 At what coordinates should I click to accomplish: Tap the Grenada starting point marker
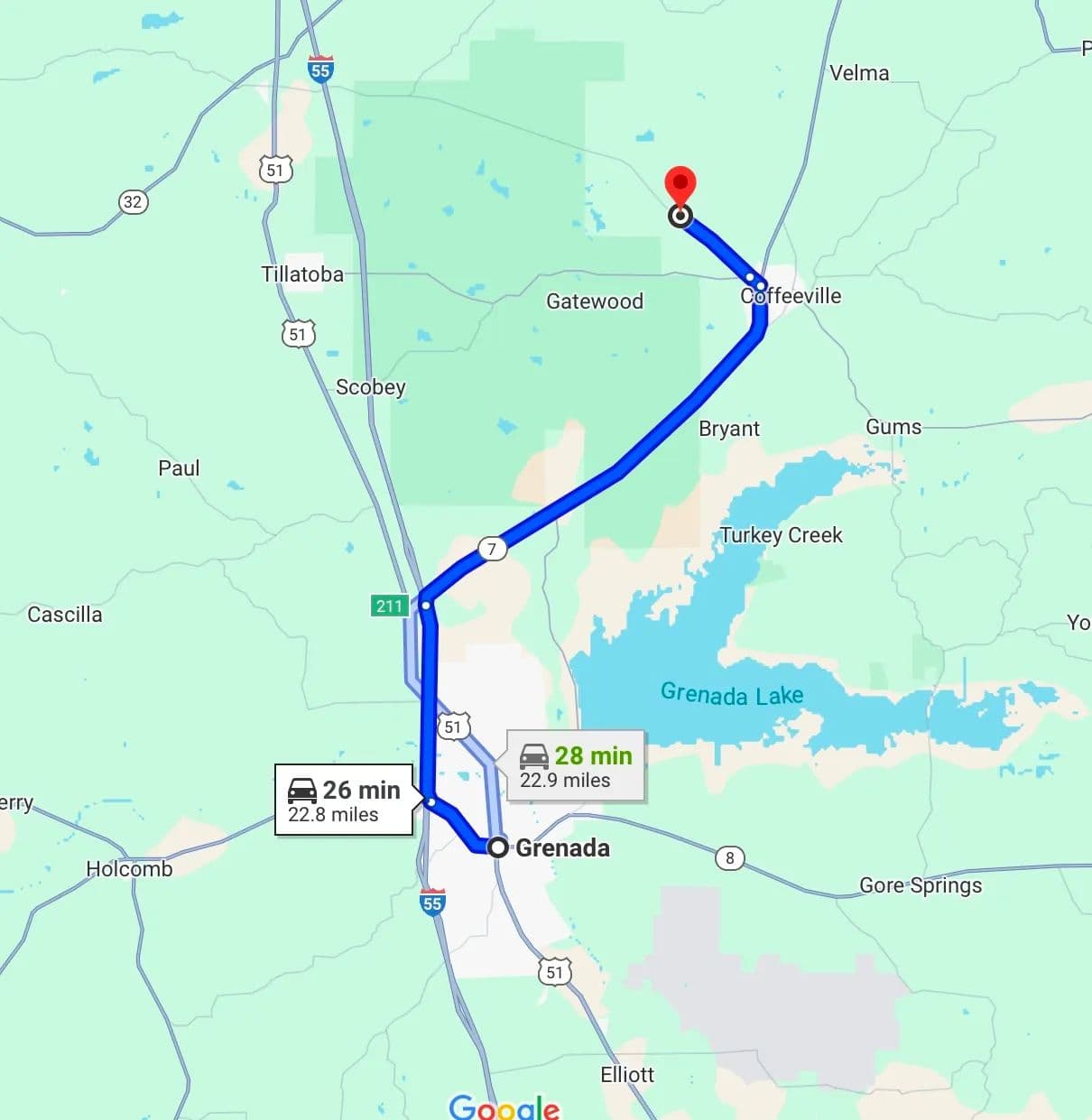(x=497, y=847)
